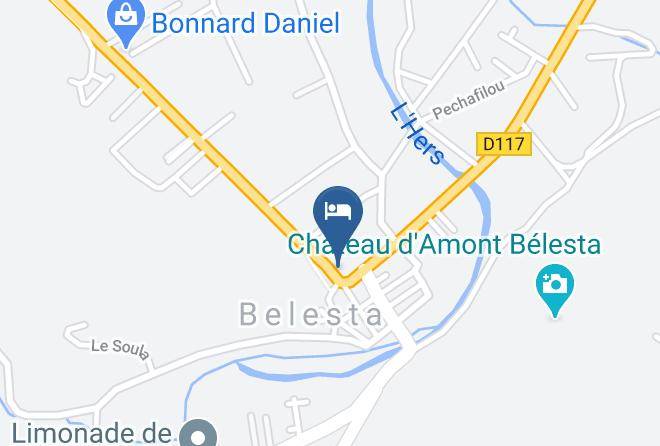Open the Limonade de place marker
Screen dimensions: 660x446
tap(198, 433)
